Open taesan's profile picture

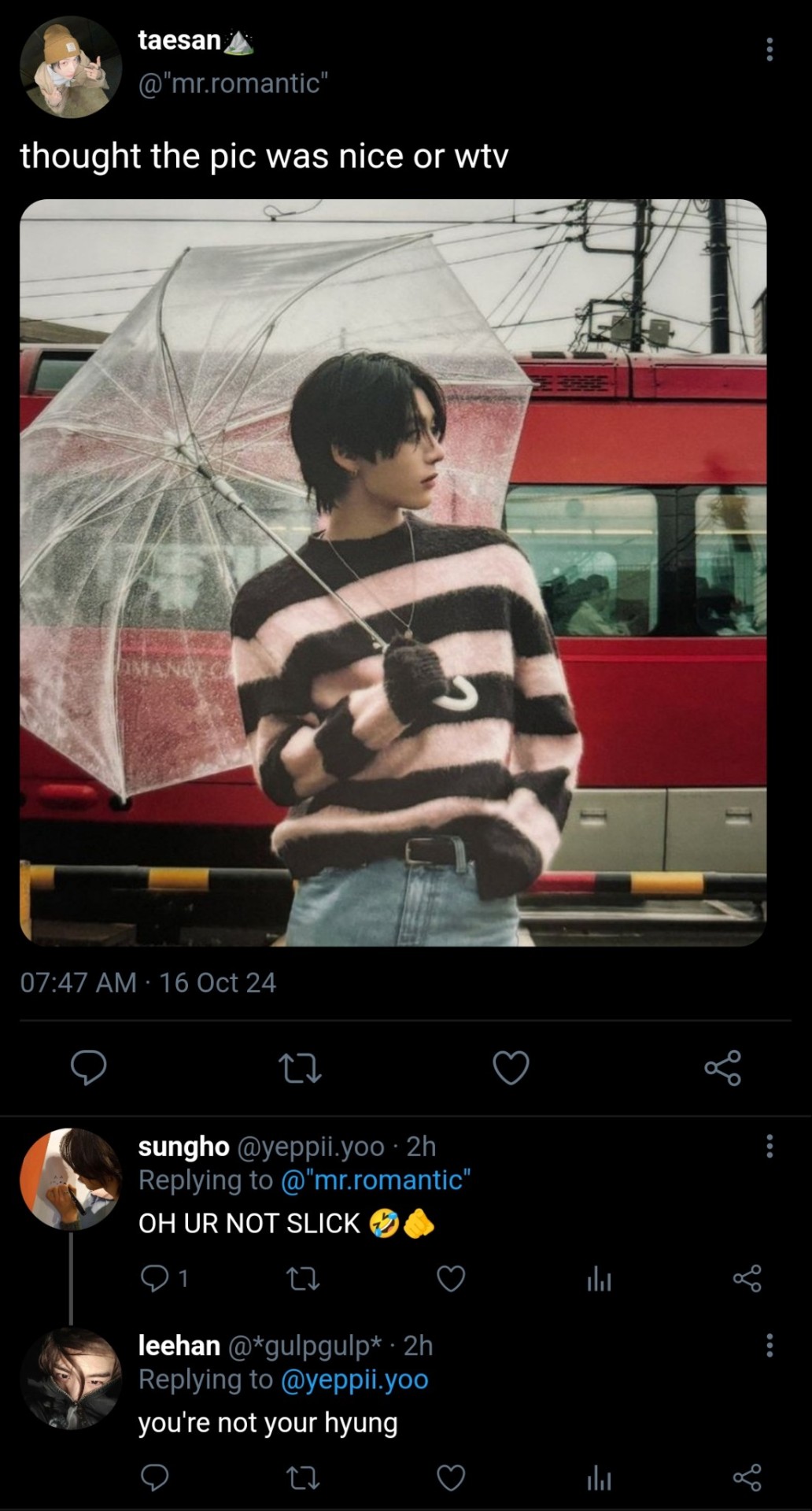[x=70, y=67]
